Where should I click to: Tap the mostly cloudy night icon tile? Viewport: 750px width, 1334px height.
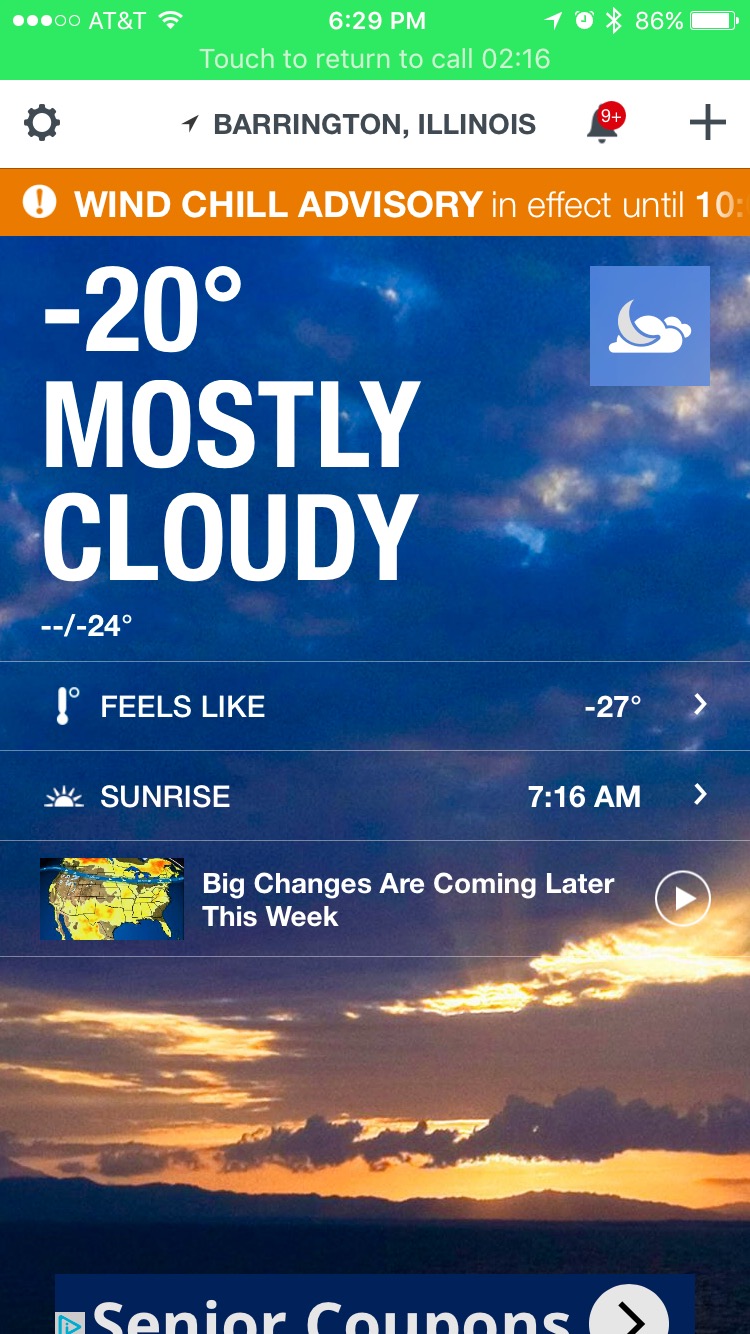point(650,326)
